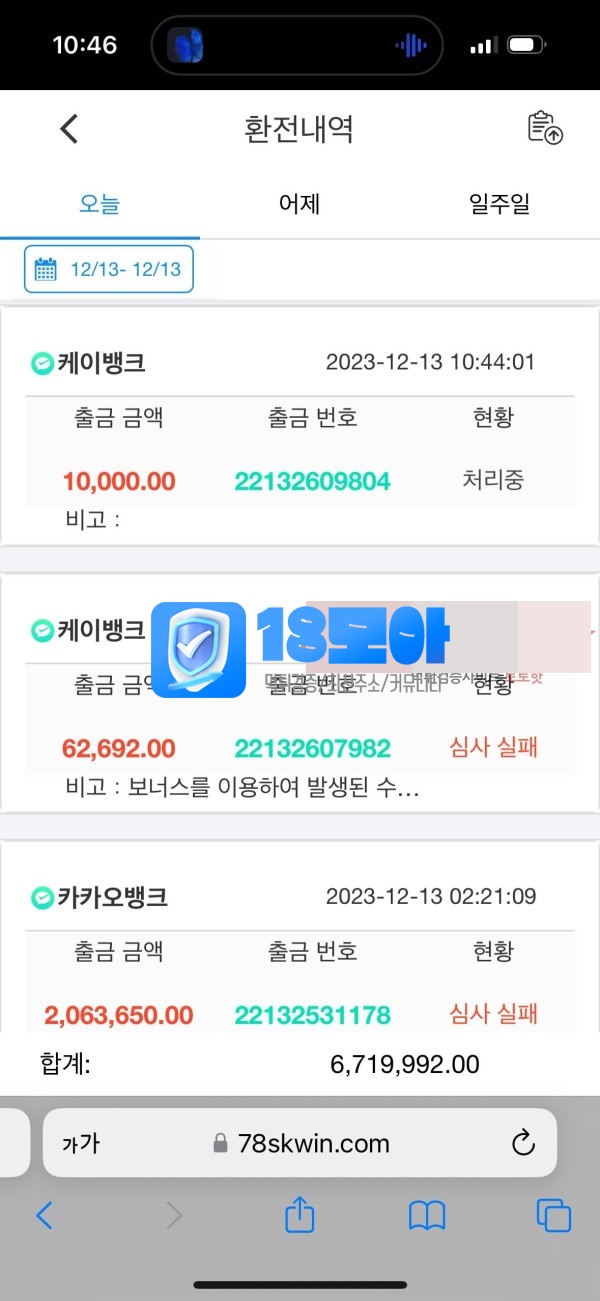Go back from withdrawal history page
Screen dimensions: 600x1301
[69, 129]
